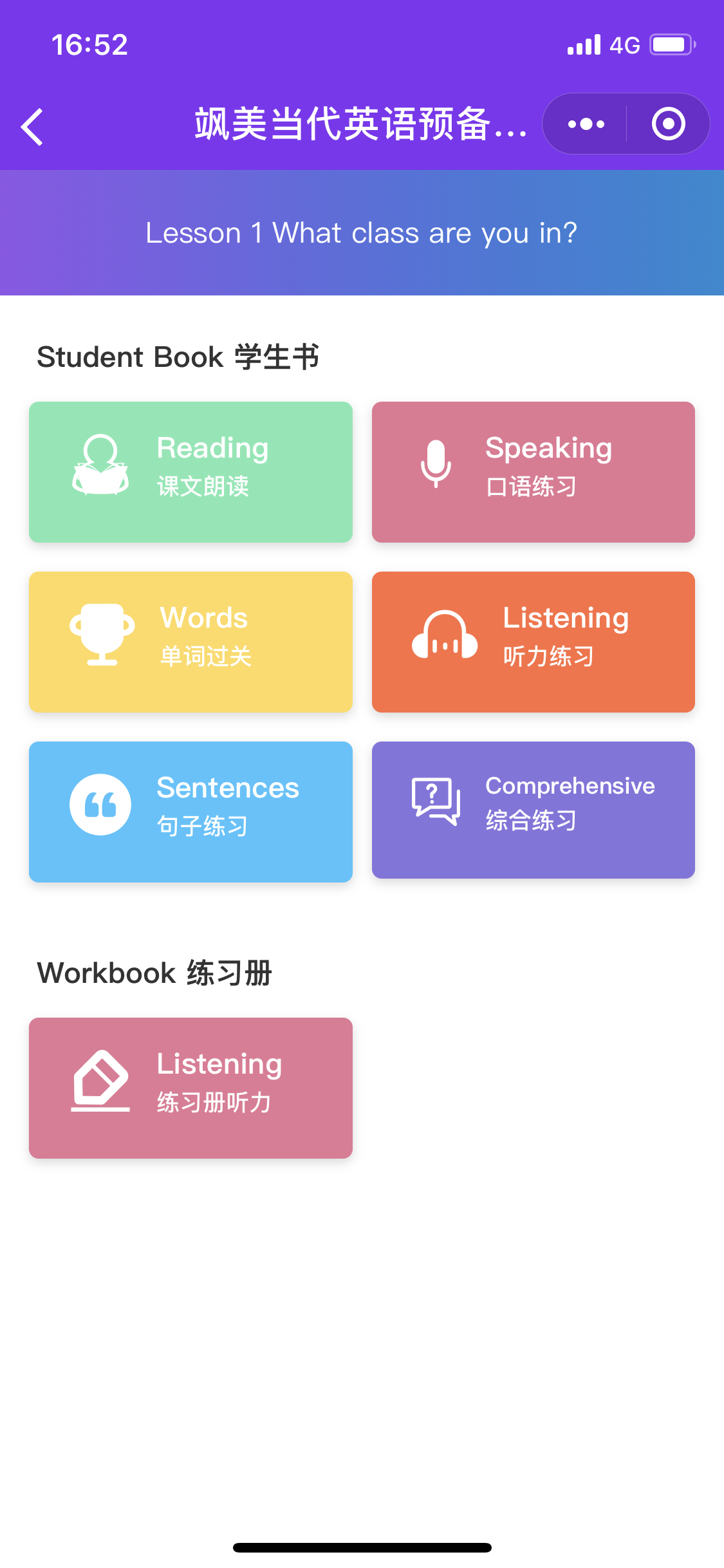Launch the Comprehensive 综合练习 exercise

point(533,810)
